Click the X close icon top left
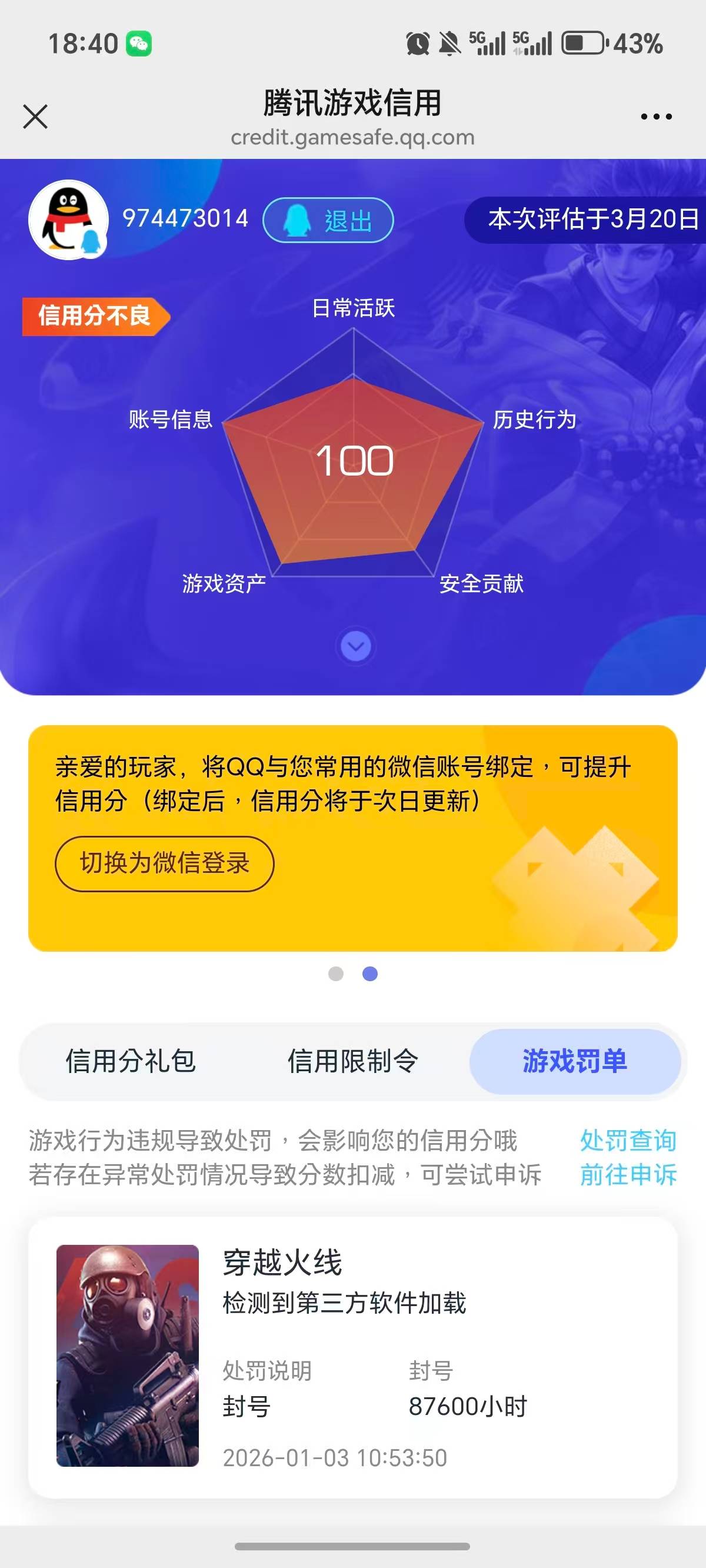The width and height of the screenshot is (706, 1568). pyautogui.click(x=36, y=117)
